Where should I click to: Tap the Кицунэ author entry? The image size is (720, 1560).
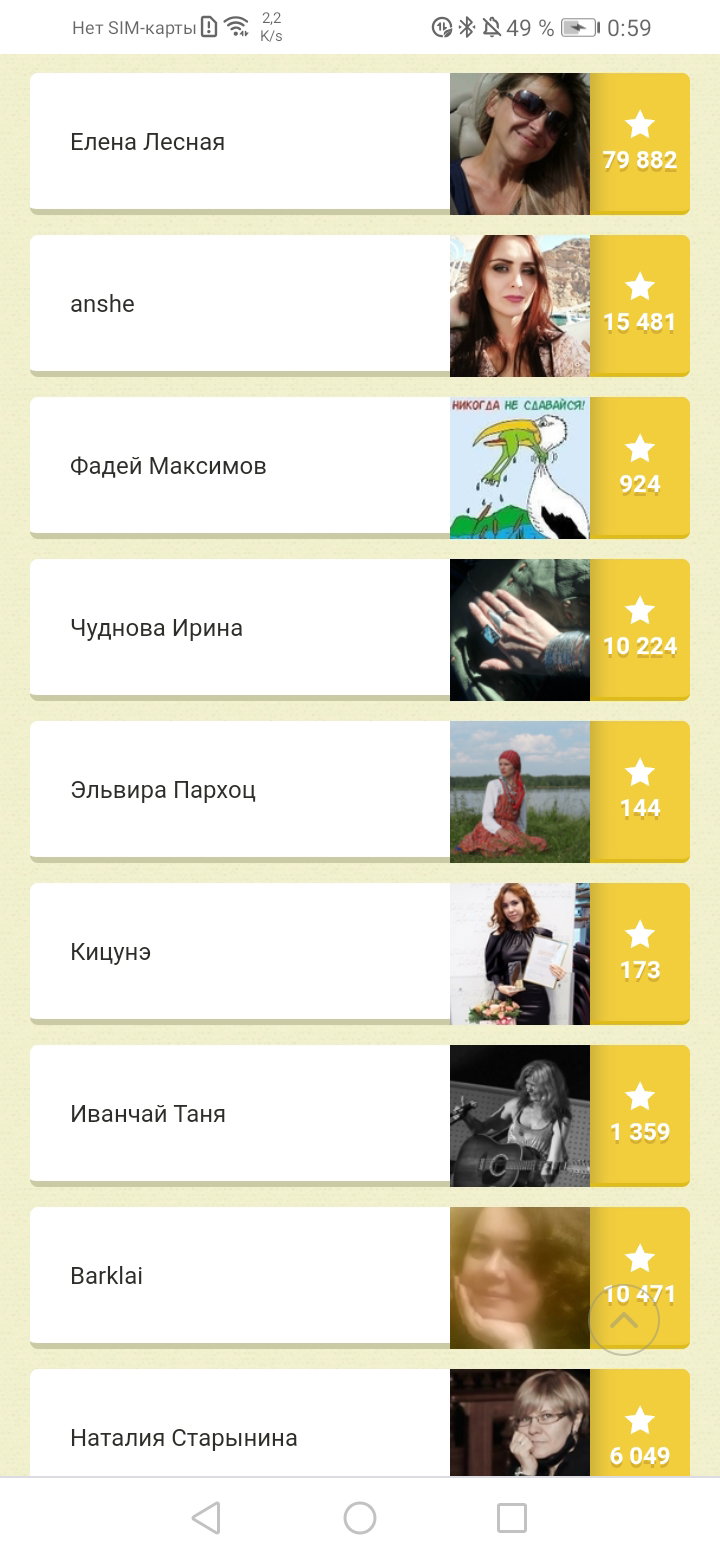pyautogui.click(x=360, y=953)
